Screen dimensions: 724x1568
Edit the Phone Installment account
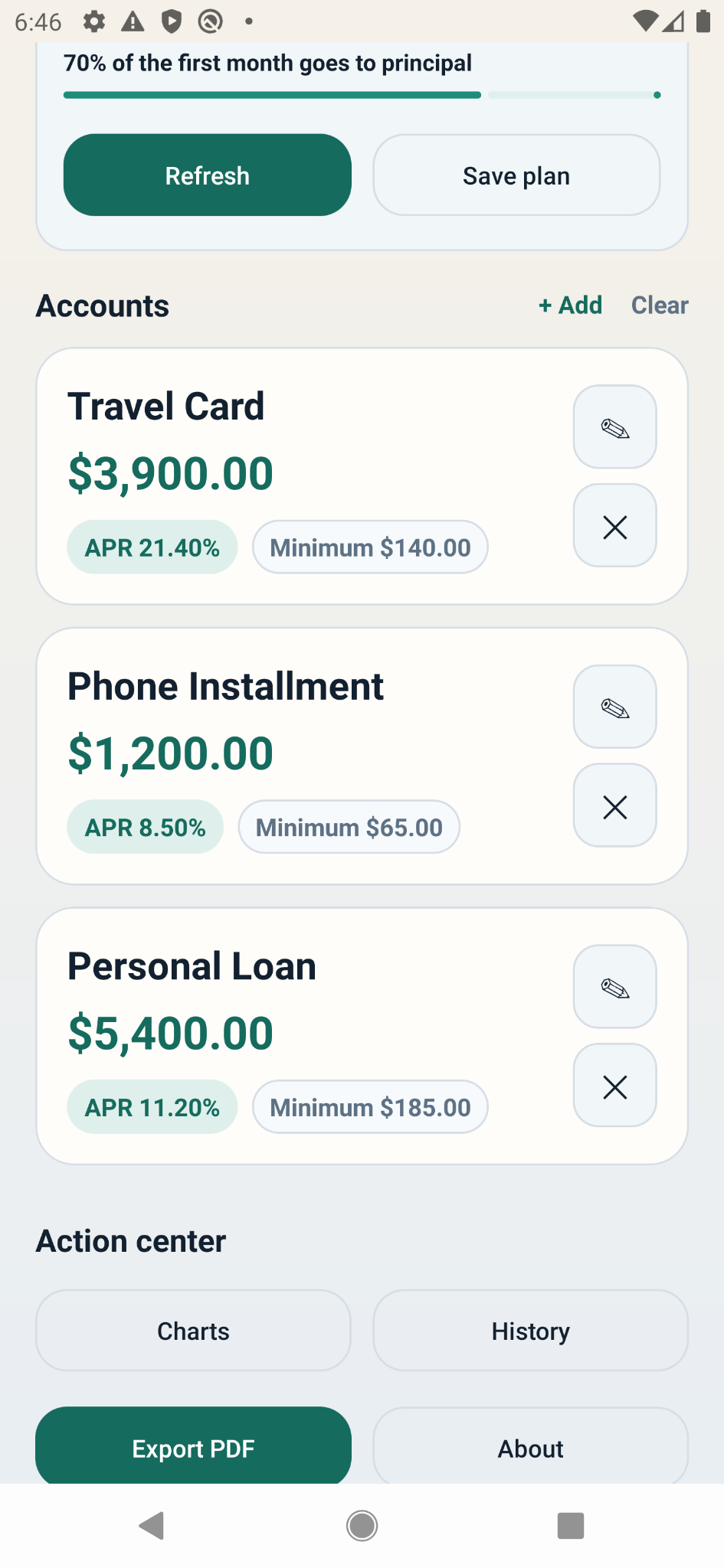(x=614, y=706)
